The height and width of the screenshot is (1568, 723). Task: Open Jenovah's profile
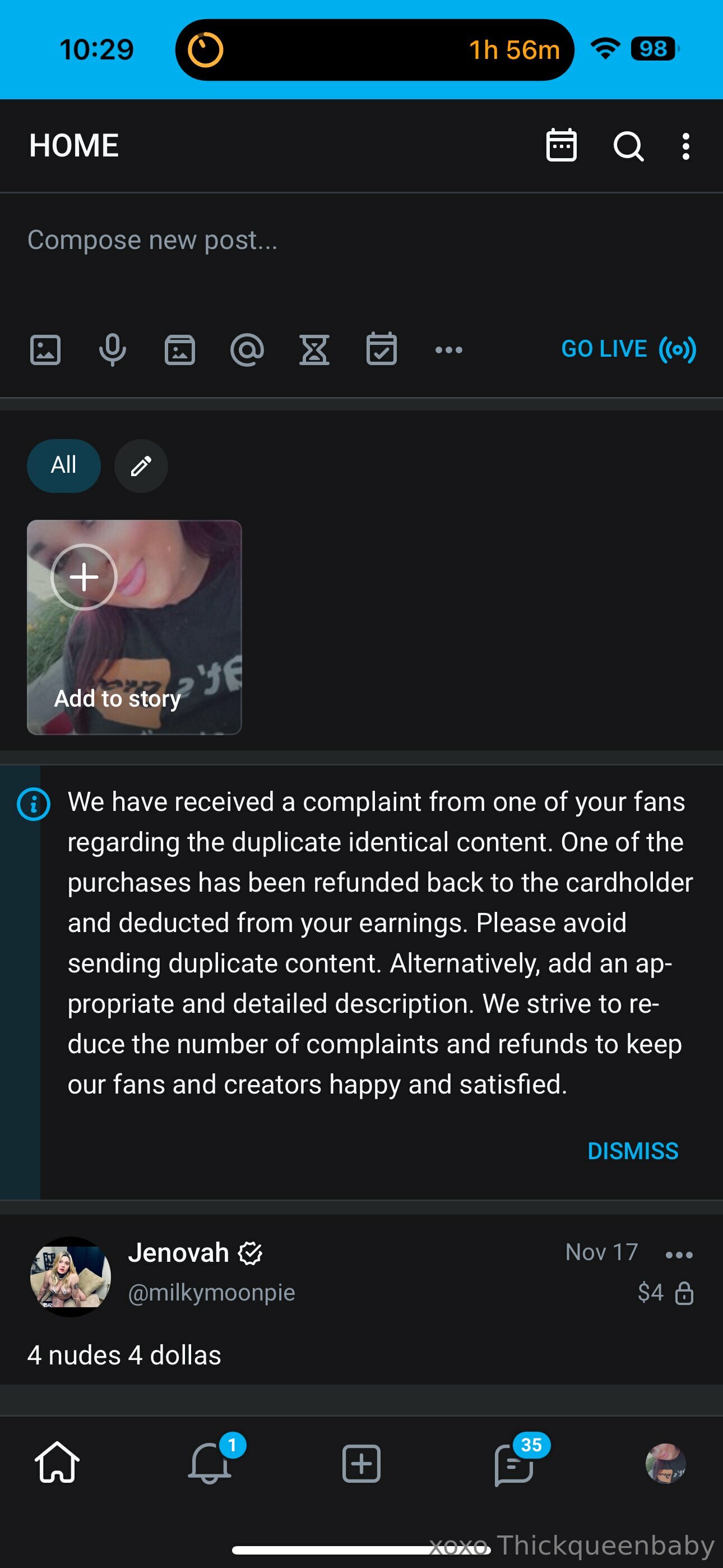point(178,1253)
